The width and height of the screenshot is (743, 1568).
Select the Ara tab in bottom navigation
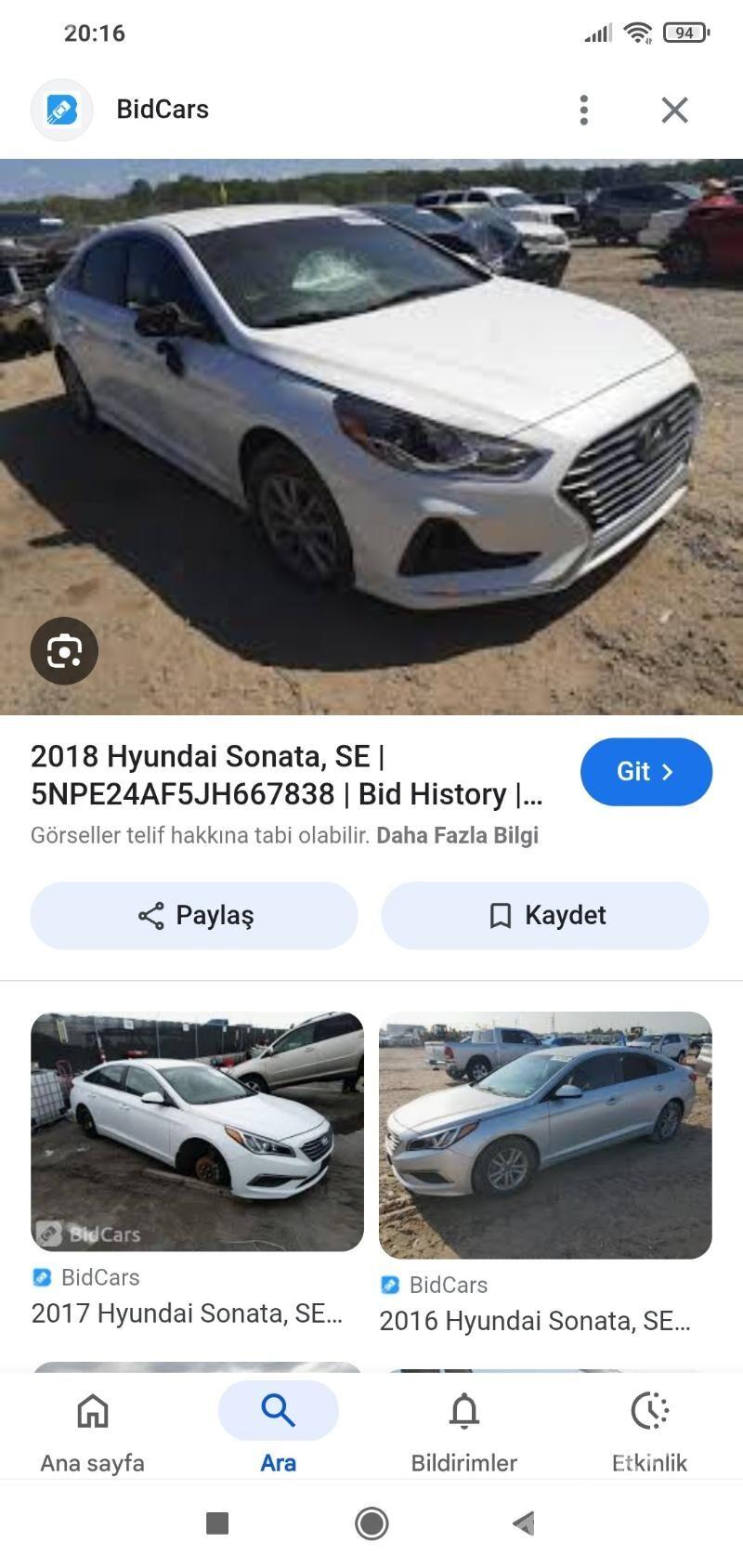278,1431
